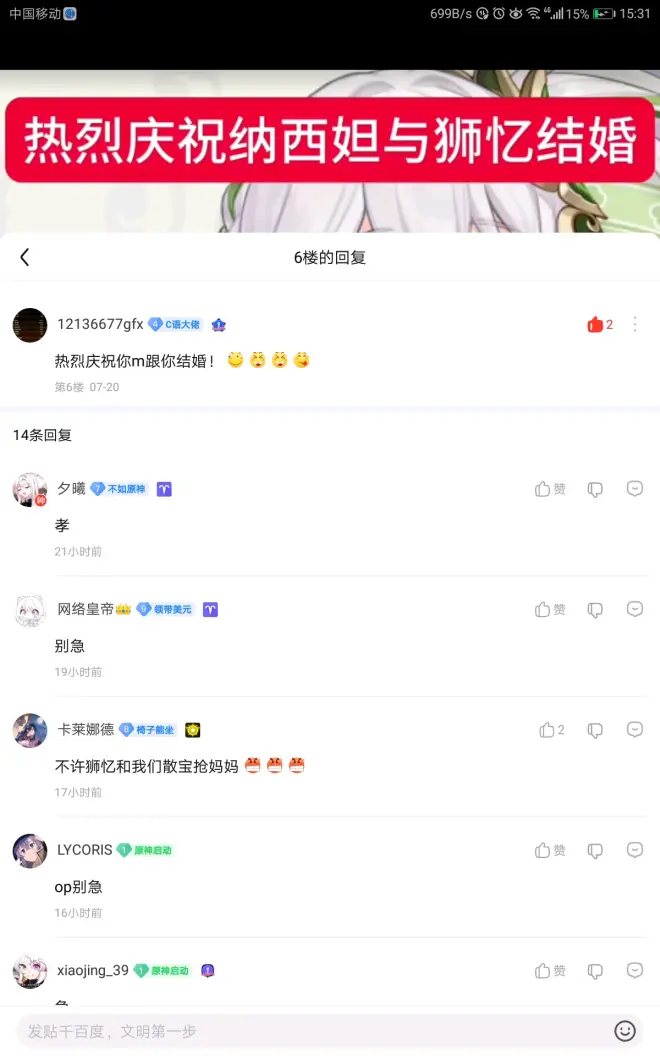Viewport: 660px width, 1056px height.
Task: Open LYCORIS's user profile
Action: pyautogui.click(x=84, y=850)
